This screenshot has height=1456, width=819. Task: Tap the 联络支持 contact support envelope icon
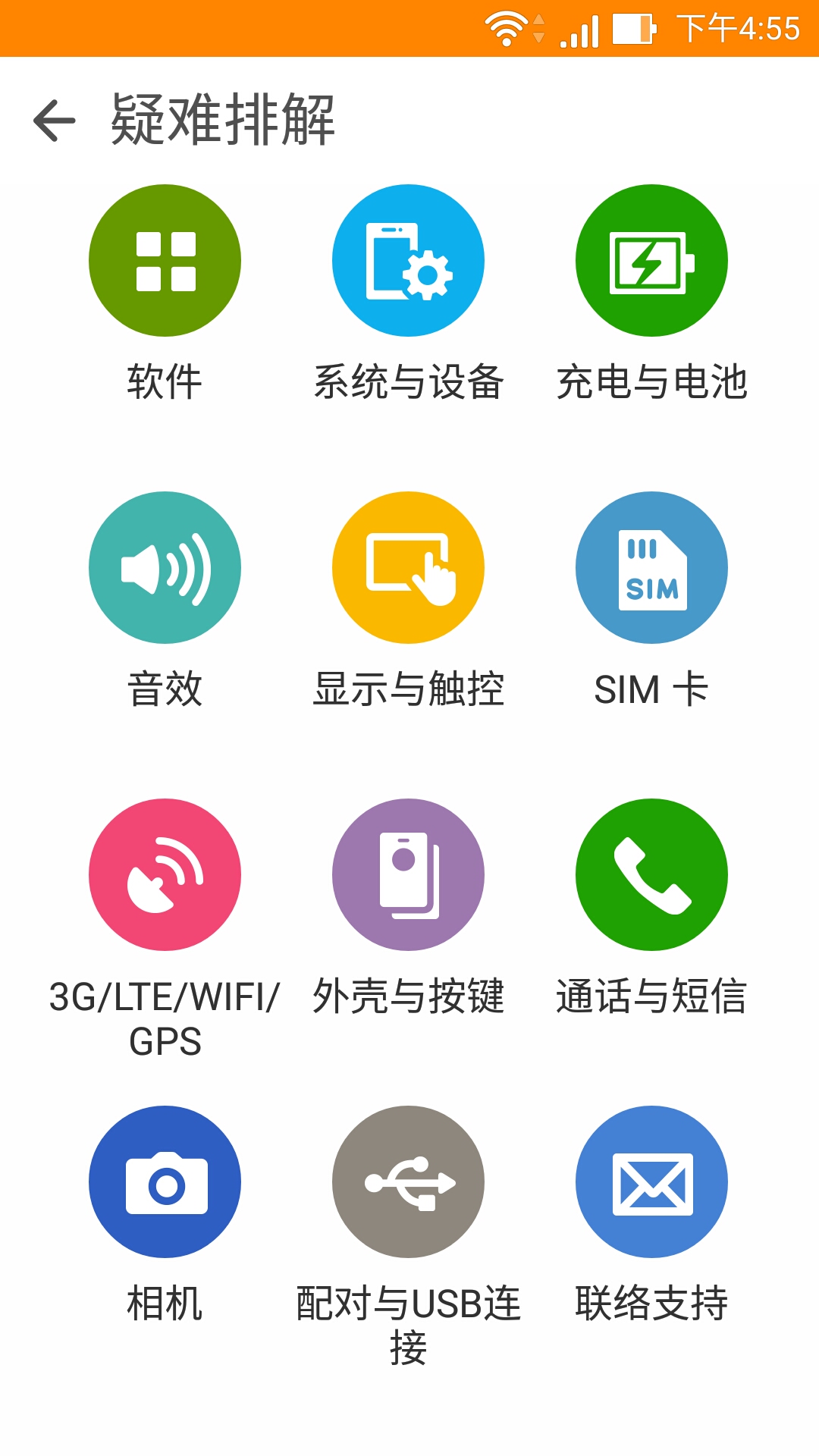pos(652,1183)
